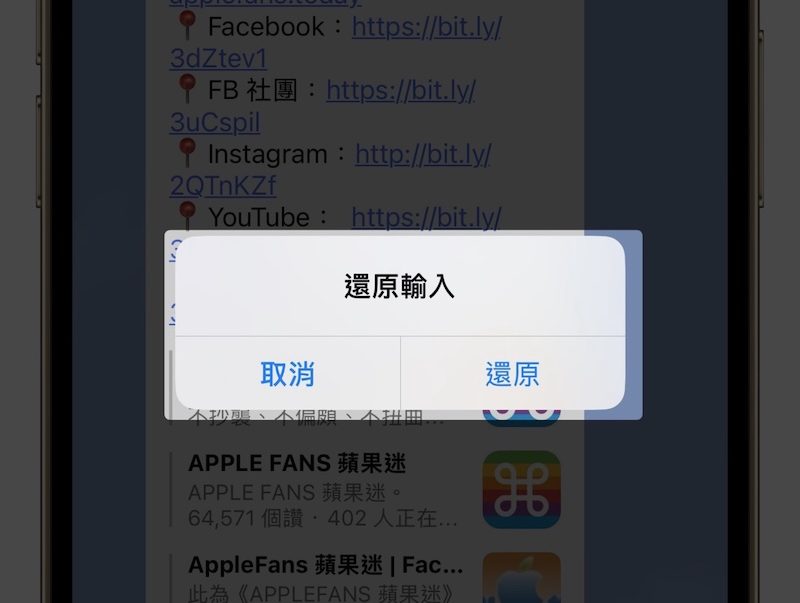800x603 pixels.
Task: Confirm with the 還原 button
Action: 513,374
